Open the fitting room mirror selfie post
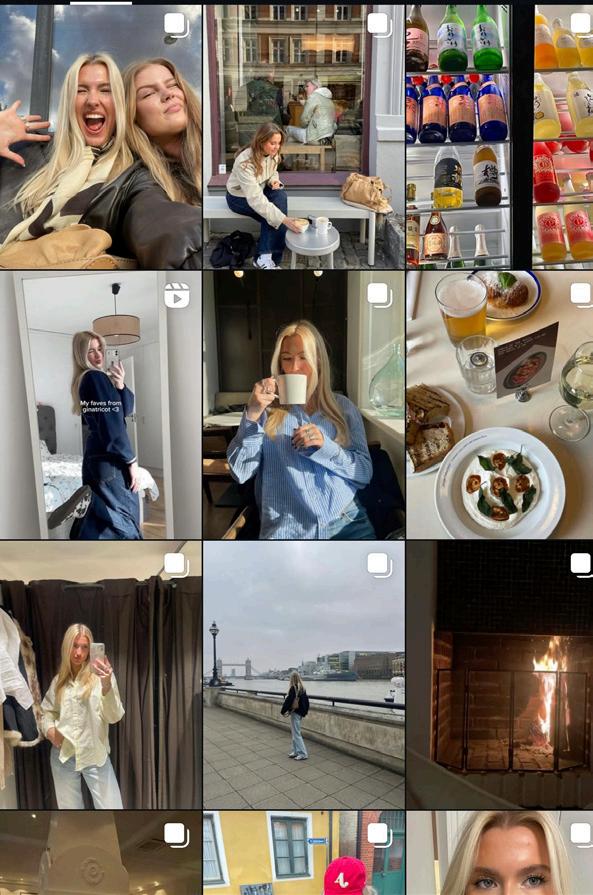 (x=100, y=675)
